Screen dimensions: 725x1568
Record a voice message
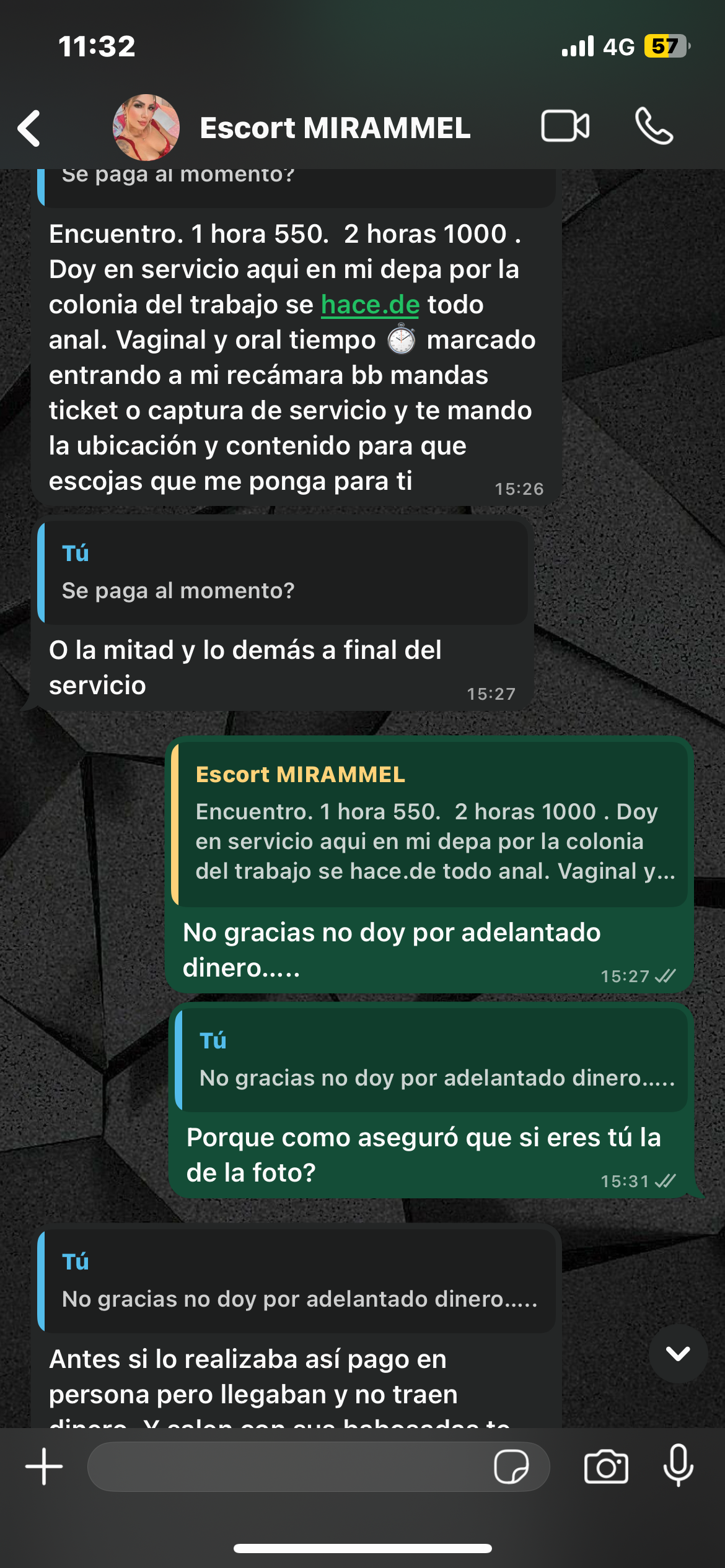coord(678,1465)
